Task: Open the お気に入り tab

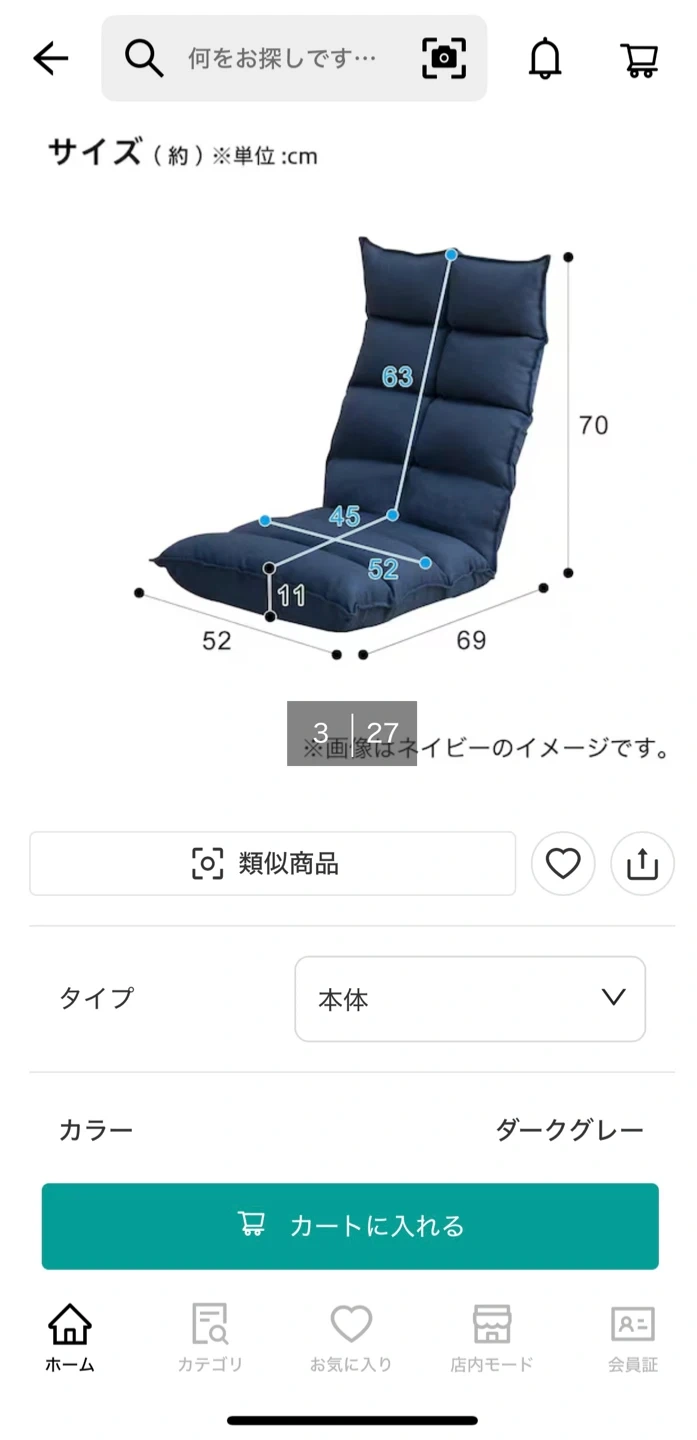Action: tap(351, 1338)
